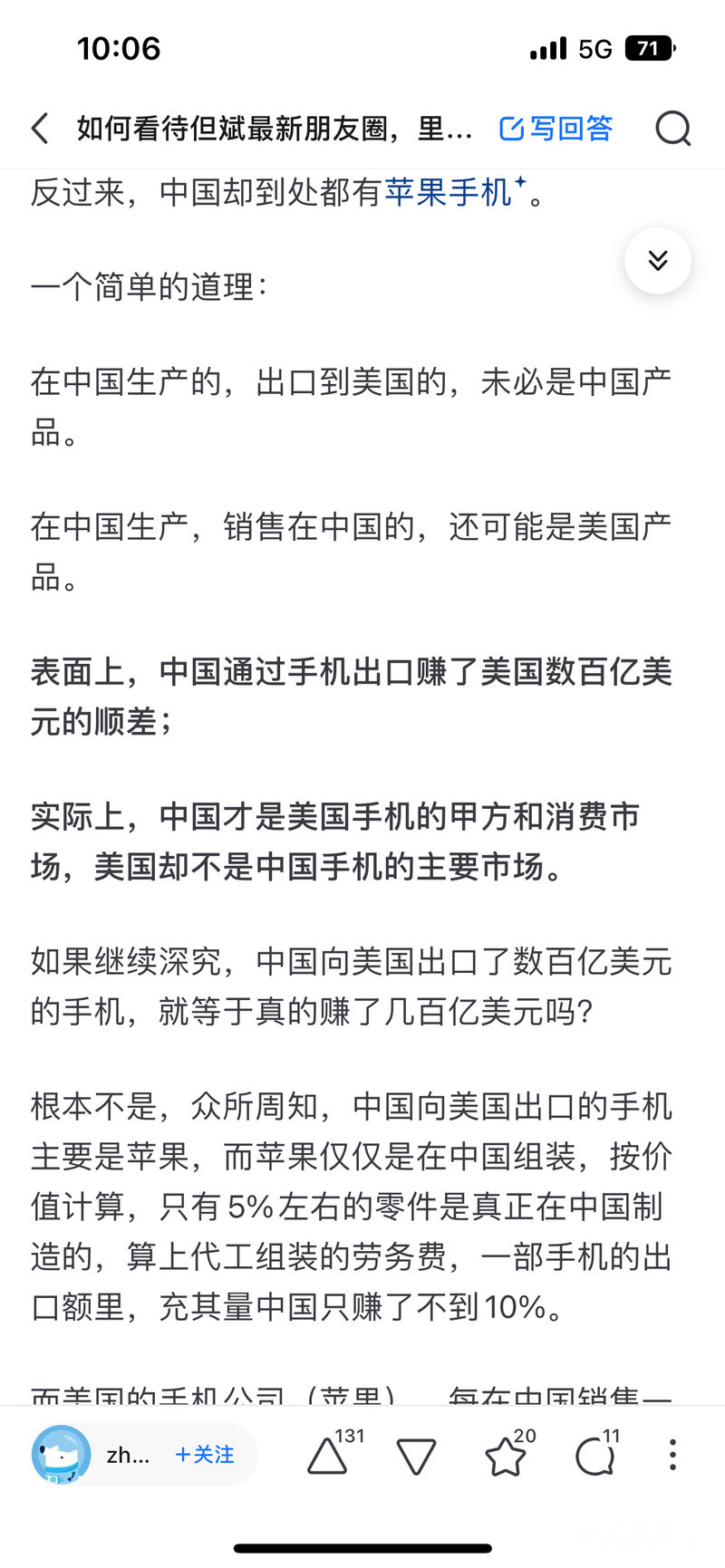Tap the double-chevron floating button
Screen dimensions: 725x1568
658,261
